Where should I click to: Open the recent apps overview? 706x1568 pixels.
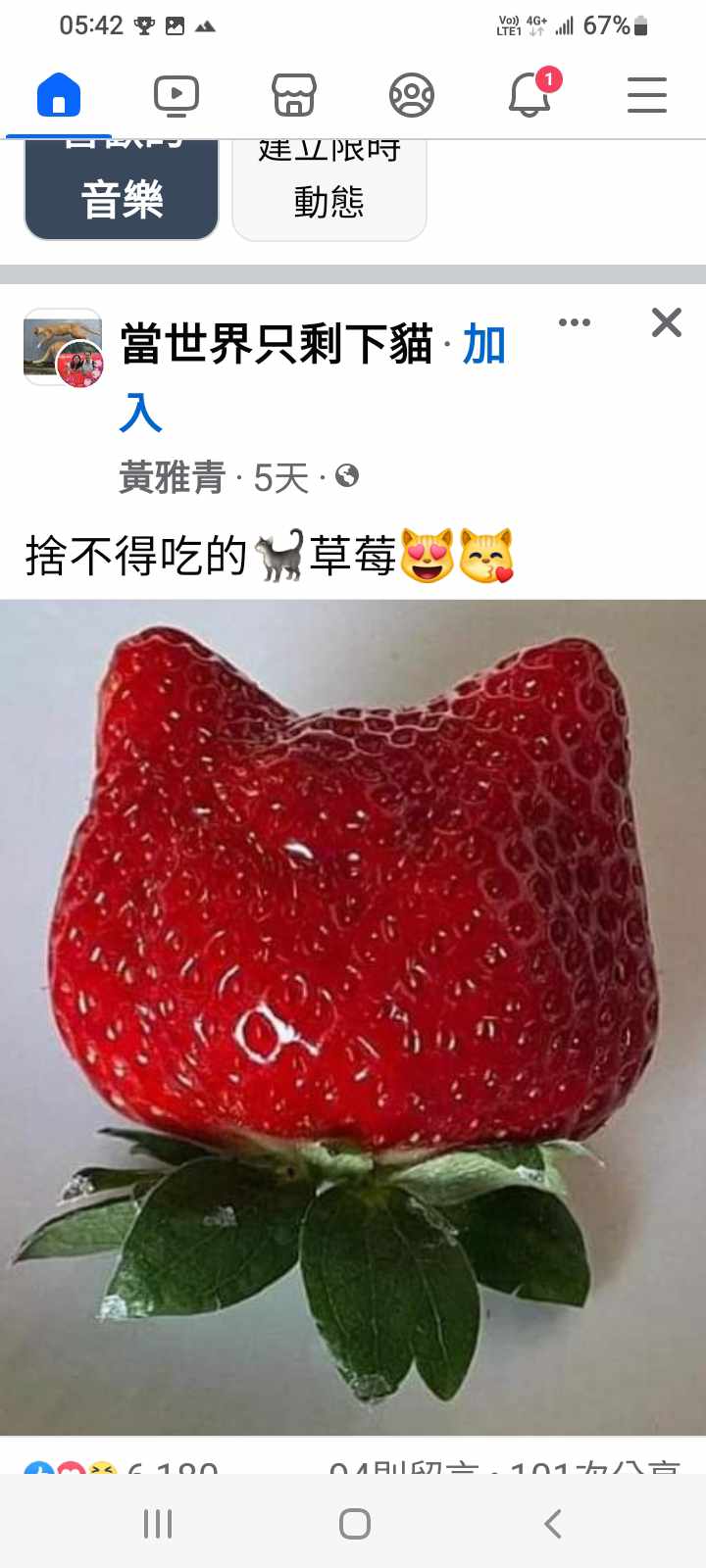coord(158,1524)
